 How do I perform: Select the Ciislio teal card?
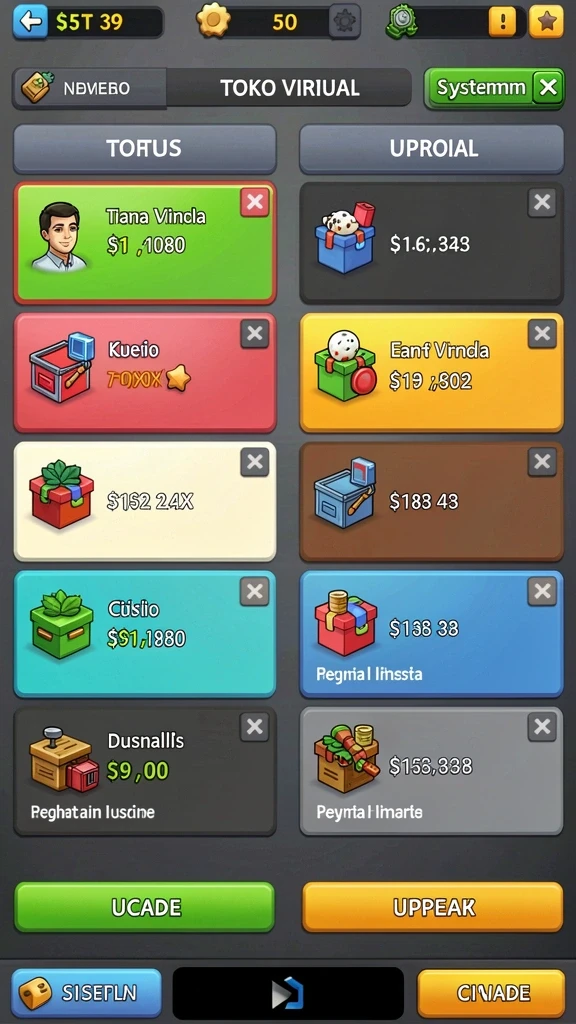pos(145,633)
